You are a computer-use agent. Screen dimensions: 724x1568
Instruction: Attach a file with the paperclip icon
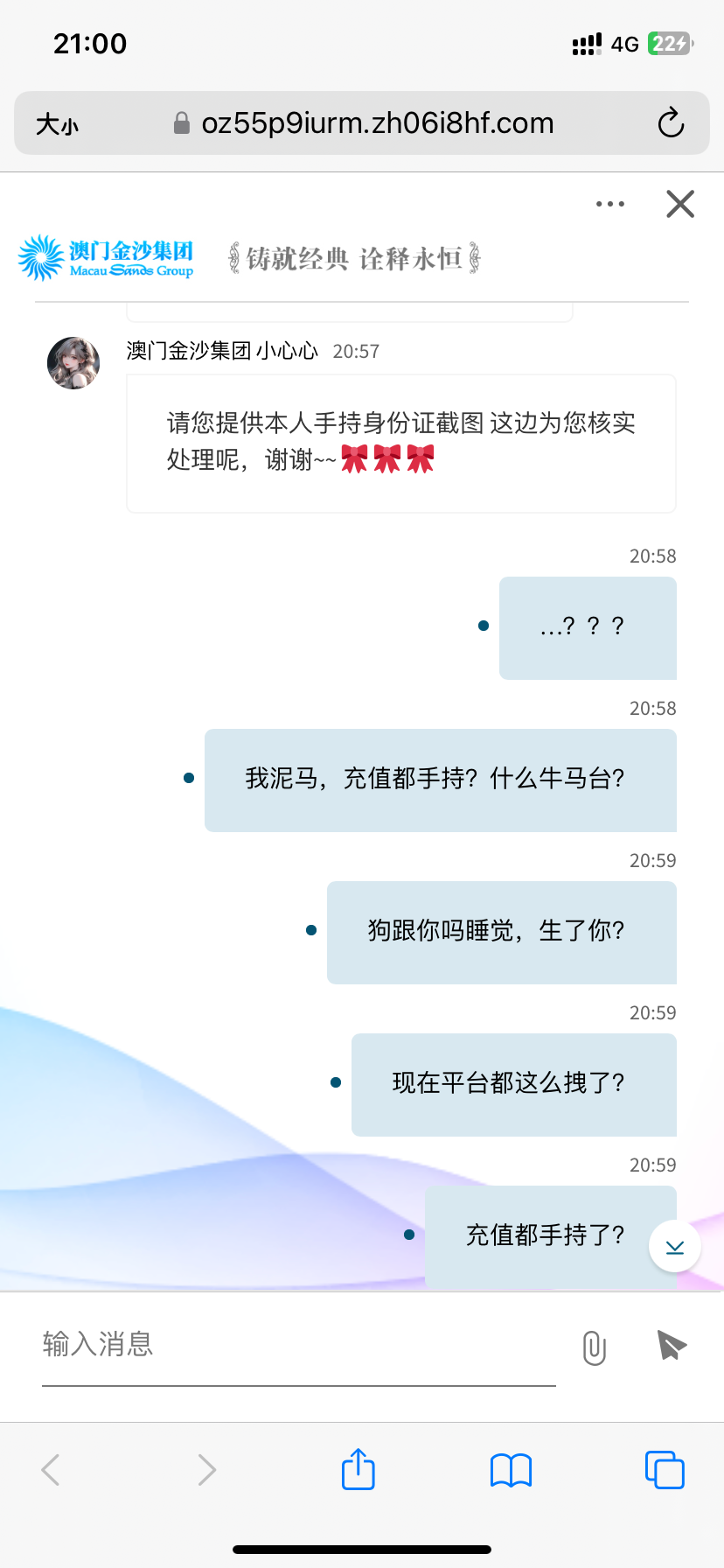[594, 1347]
